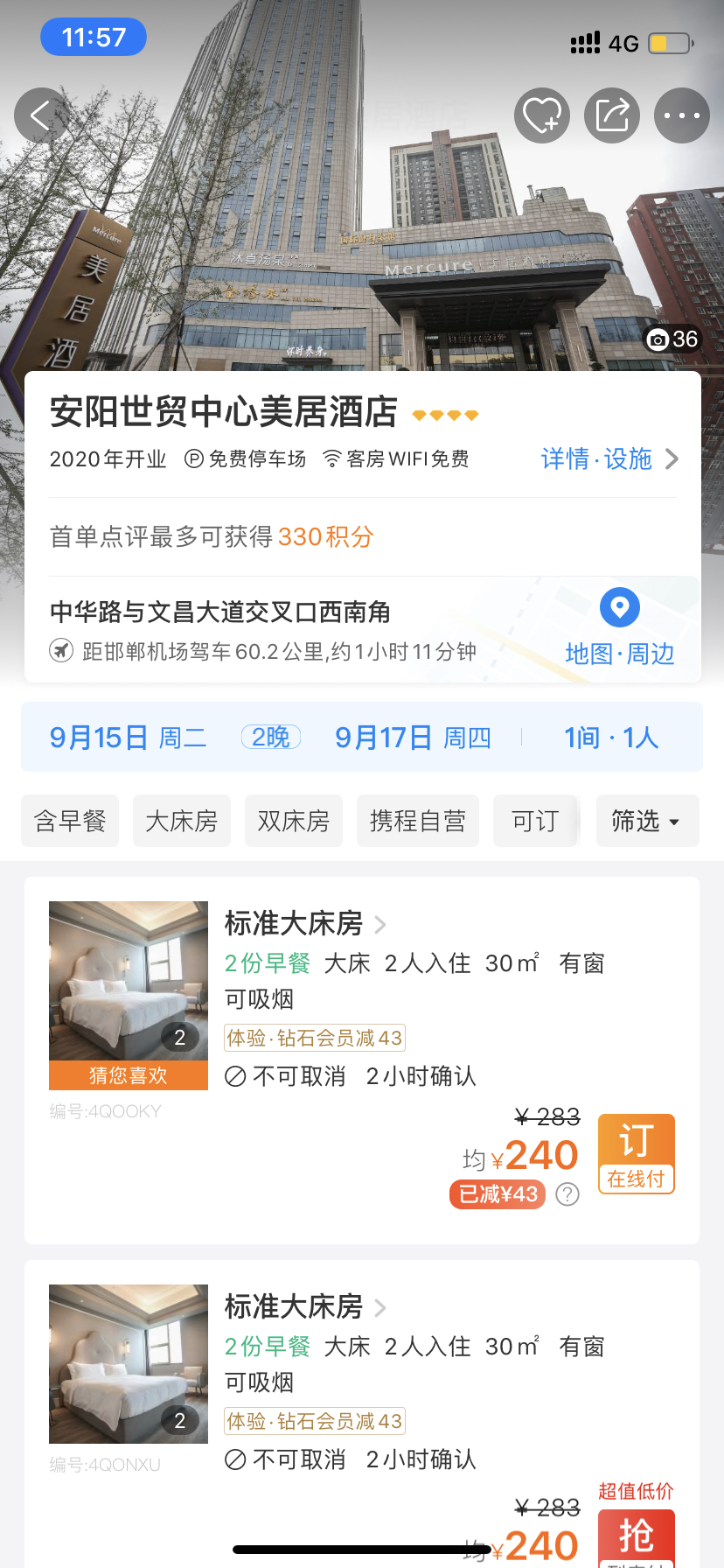Image resolution: width=724 pixels, height=1568 pixels.
Task: Grab the 超值低价 room with 抢 button
Action: [x=636, y=1537]
